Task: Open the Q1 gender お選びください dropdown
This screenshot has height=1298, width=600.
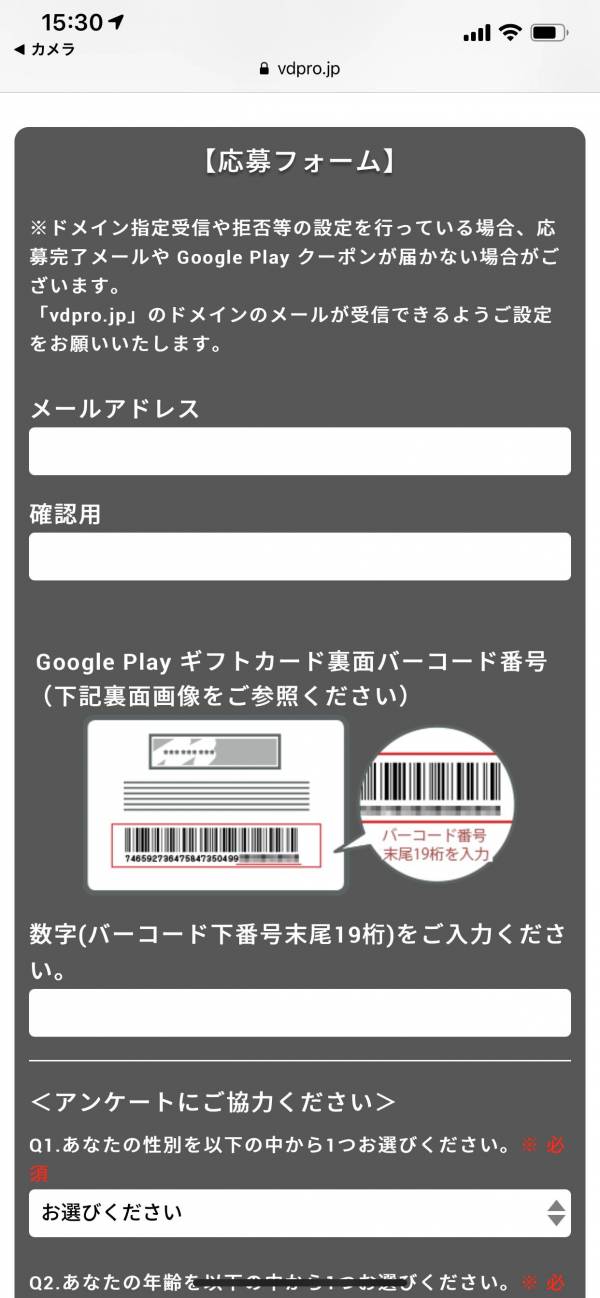Action: click(x=299, y=1212)
